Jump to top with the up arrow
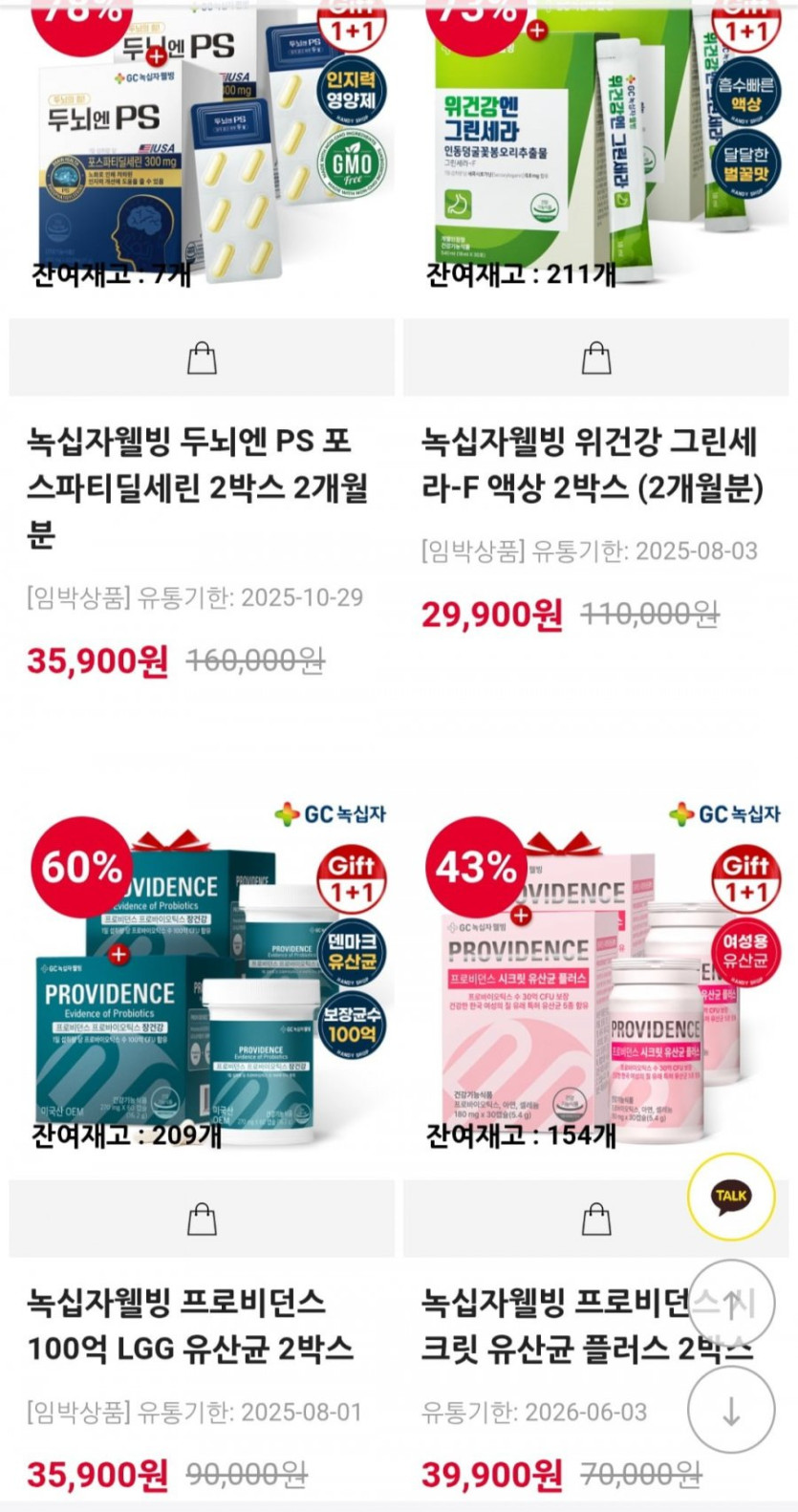This screenshot has width=798, height=1512. click(731, 1305)
